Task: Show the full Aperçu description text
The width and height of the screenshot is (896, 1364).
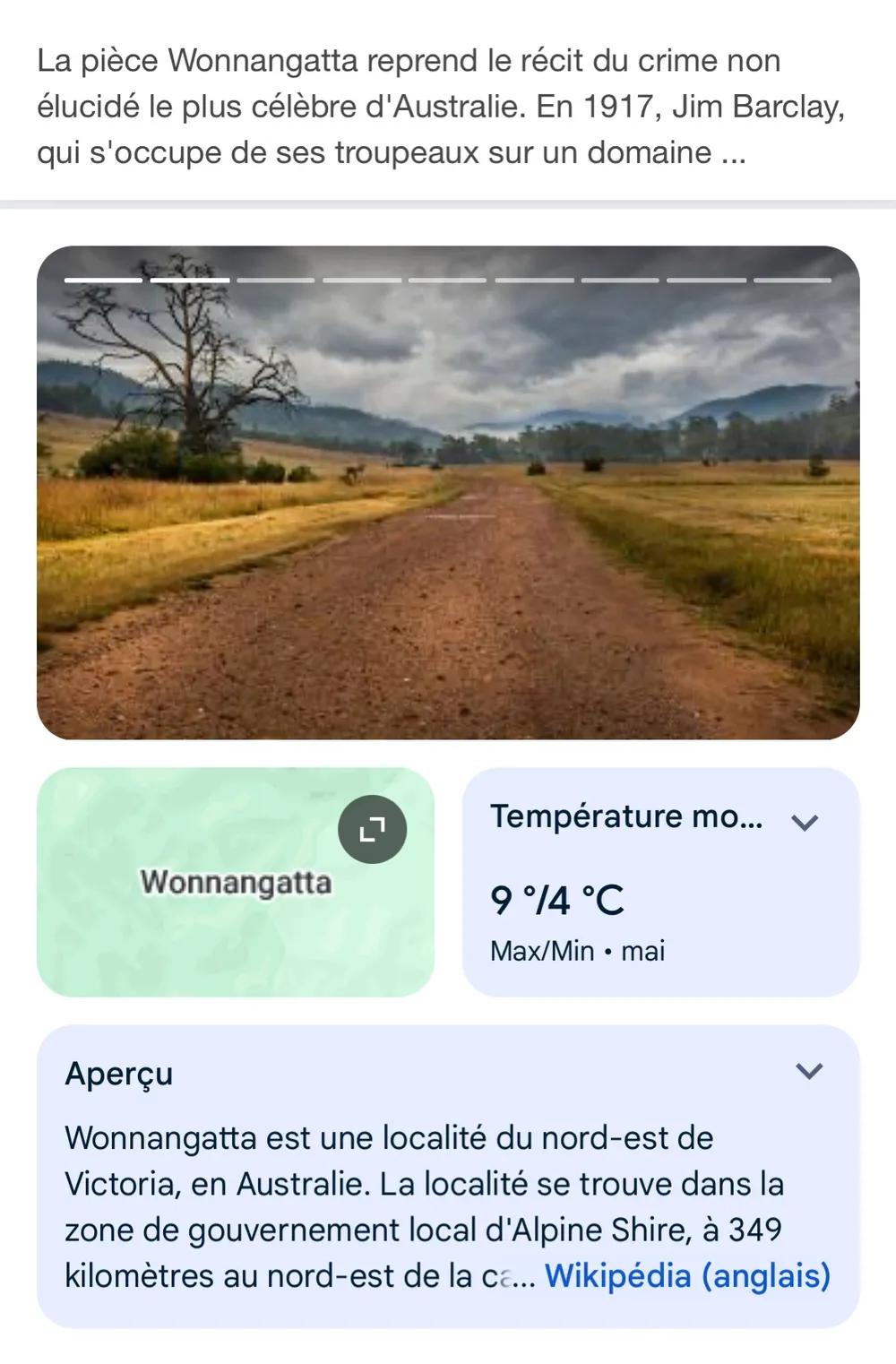Action: [809, 1070]
